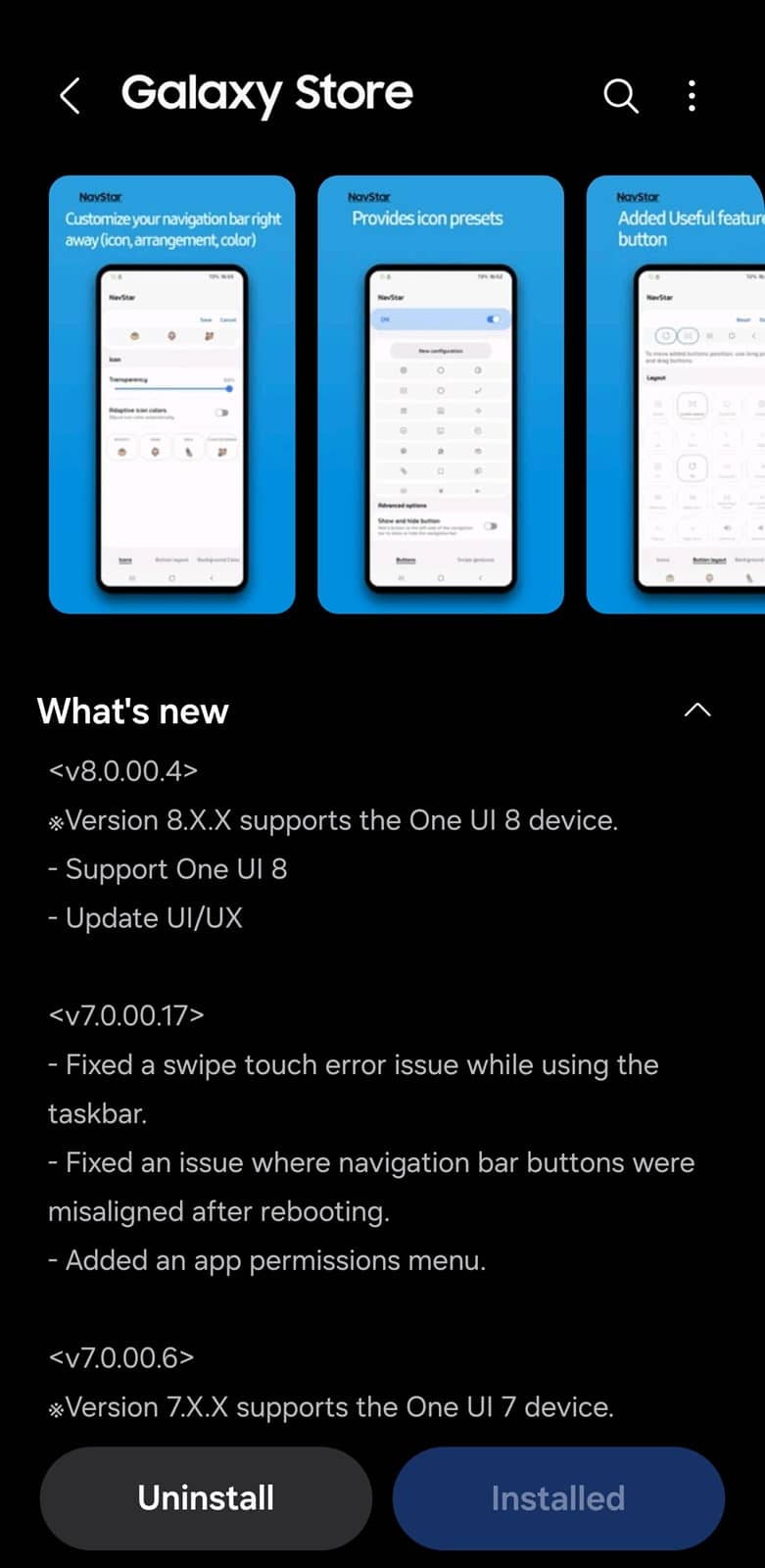This screenshot has width=765, height=1568.
Task: Open the more options menu
Action: coord(692,96)
